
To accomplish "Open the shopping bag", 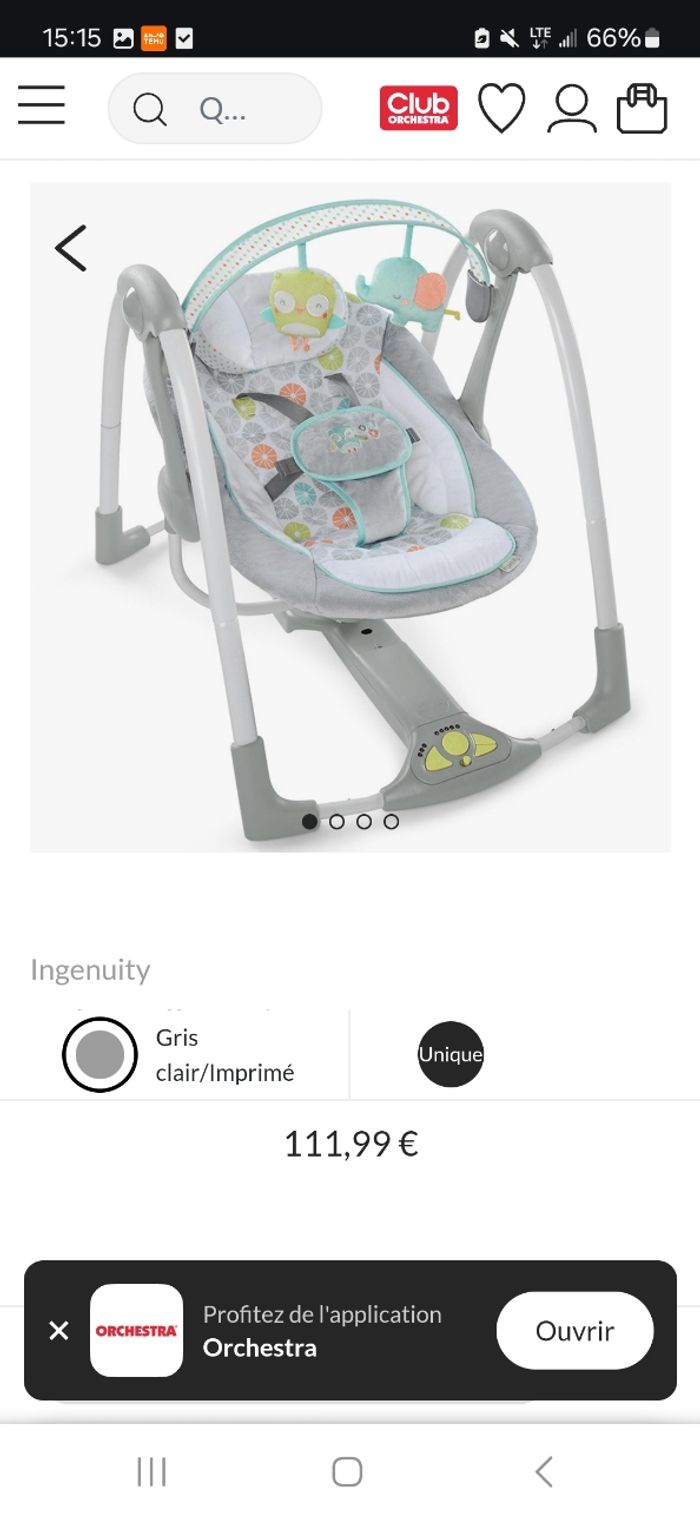I will coord(641,108).
